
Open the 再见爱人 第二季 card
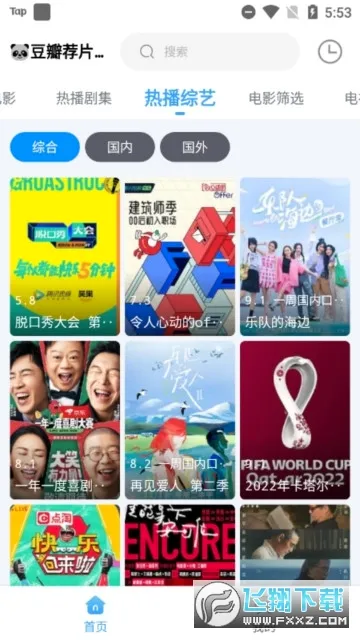coord(180,420)
